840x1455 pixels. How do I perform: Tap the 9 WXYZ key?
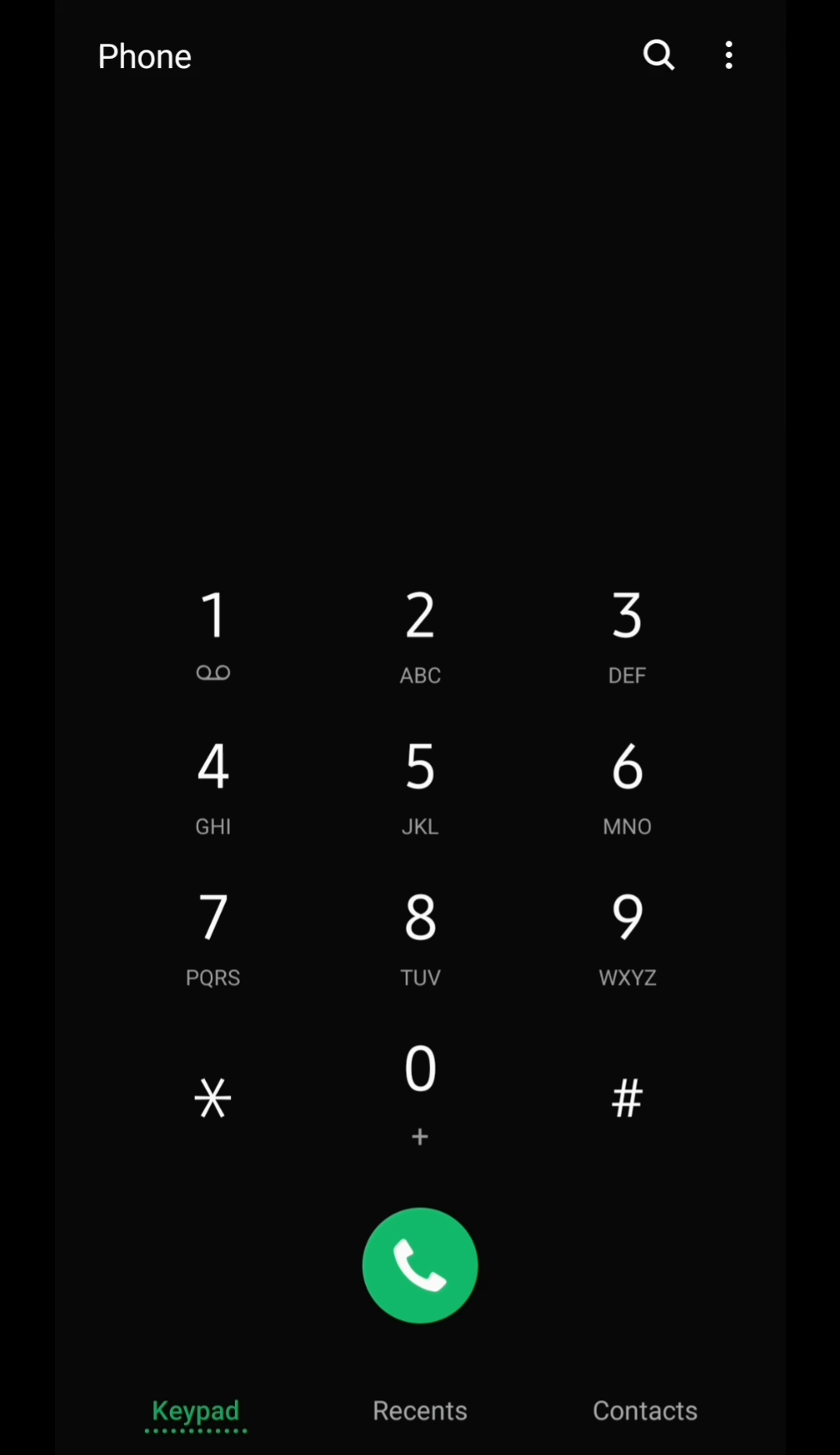[x=627, y=938]
